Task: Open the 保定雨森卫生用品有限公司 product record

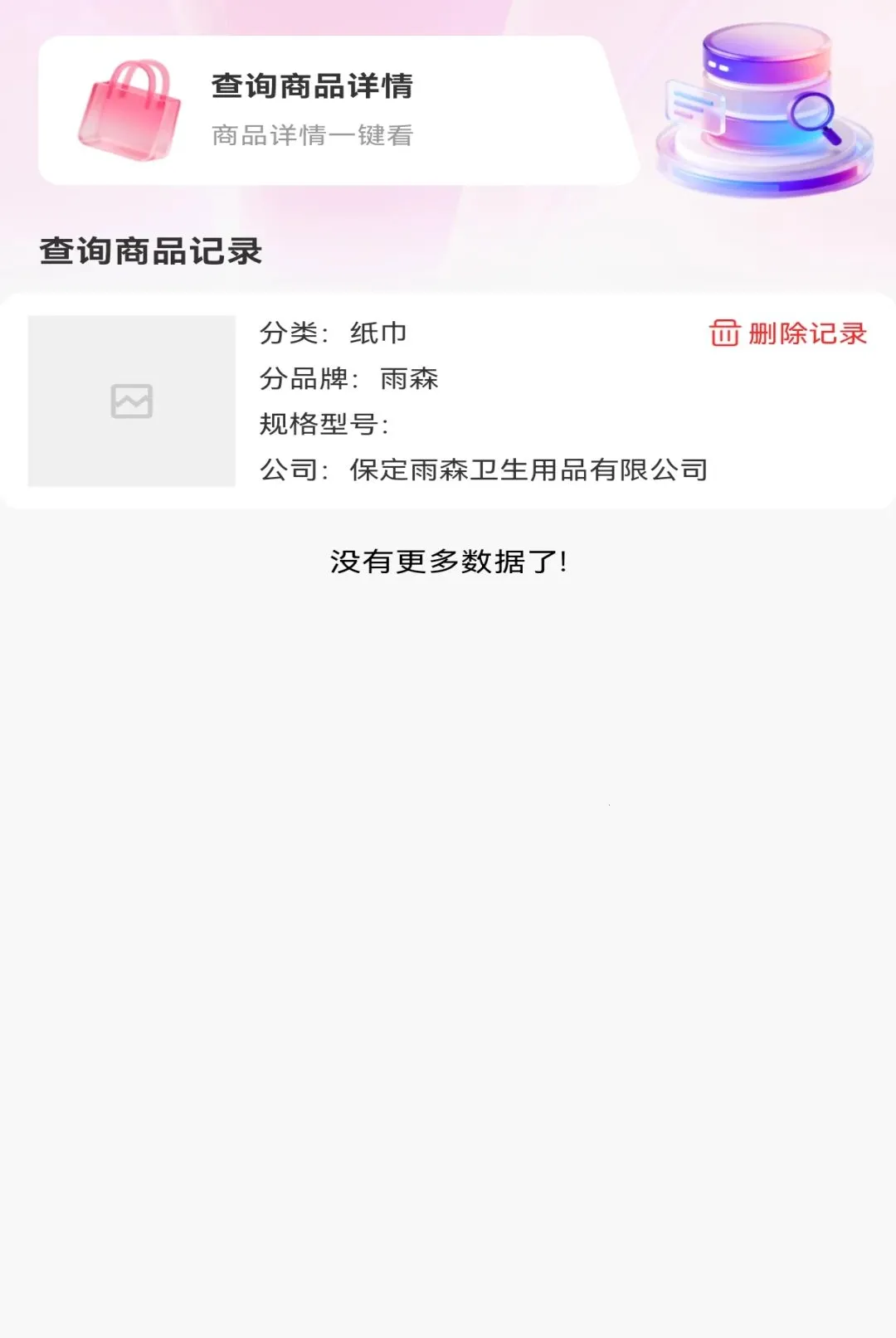Action: [x=448, y=401]
